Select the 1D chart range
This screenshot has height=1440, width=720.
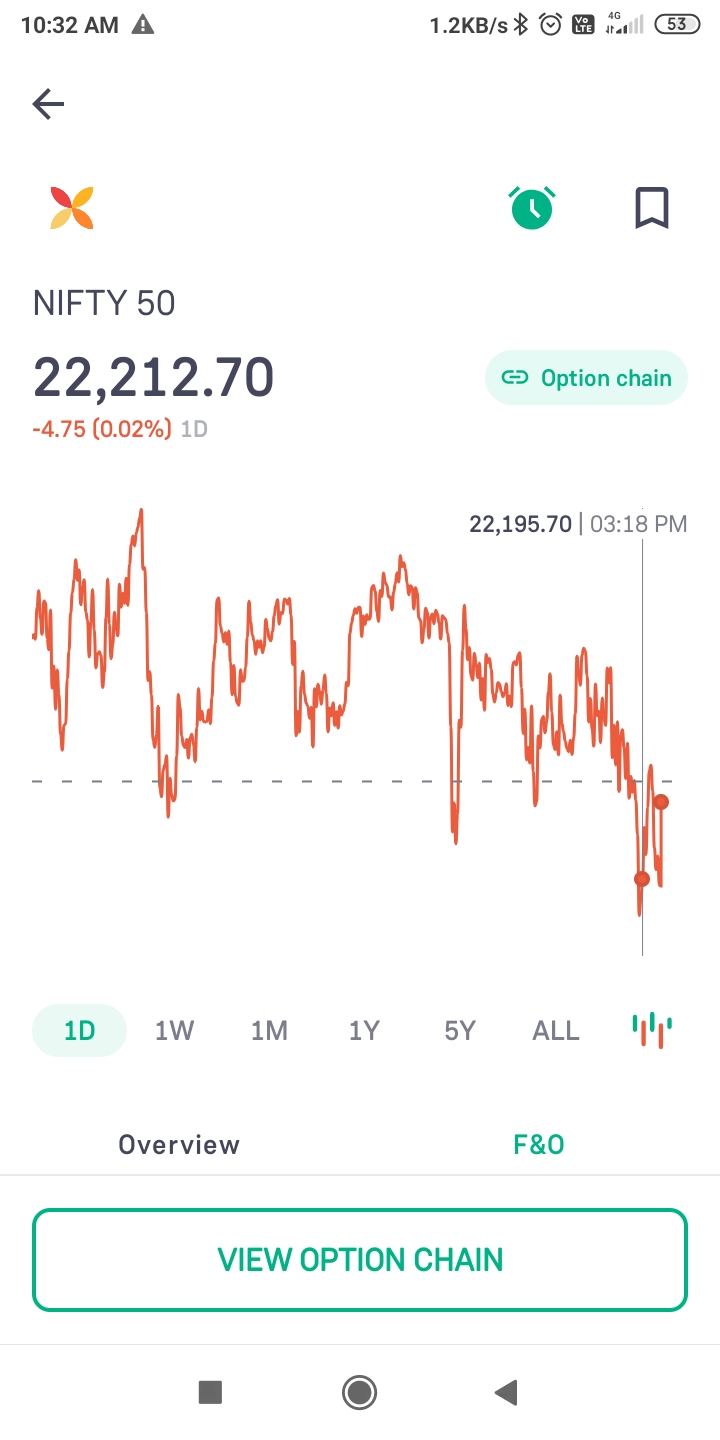click(x=79, y=1031)
